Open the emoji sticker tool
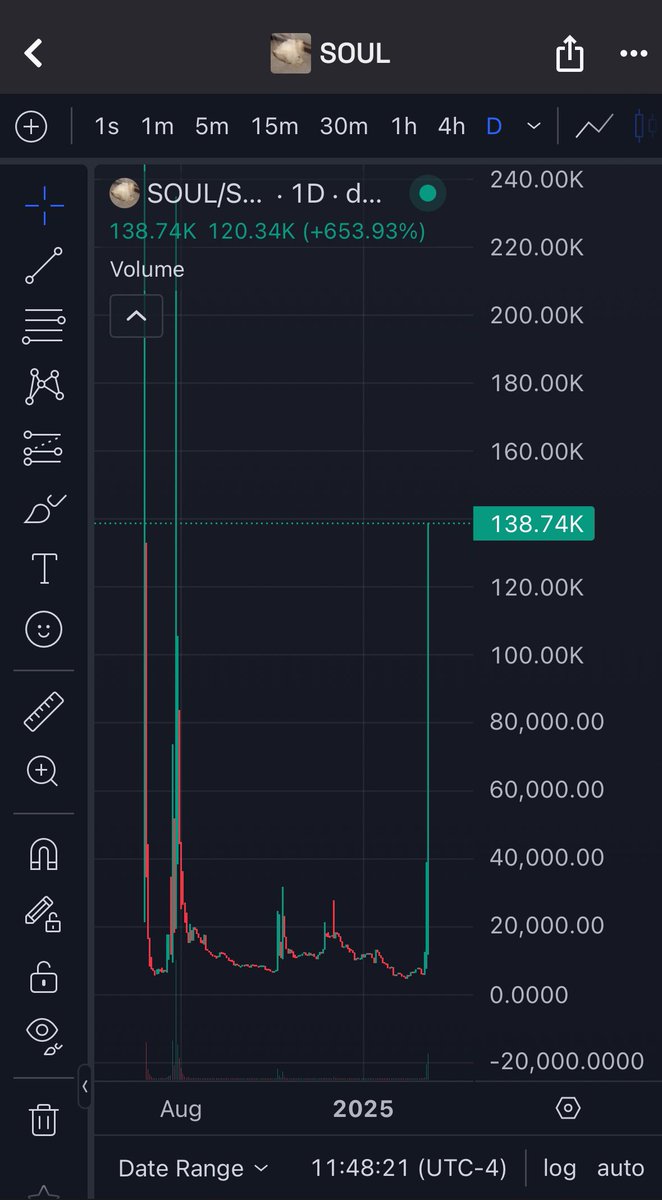 [x=43, y=629]
